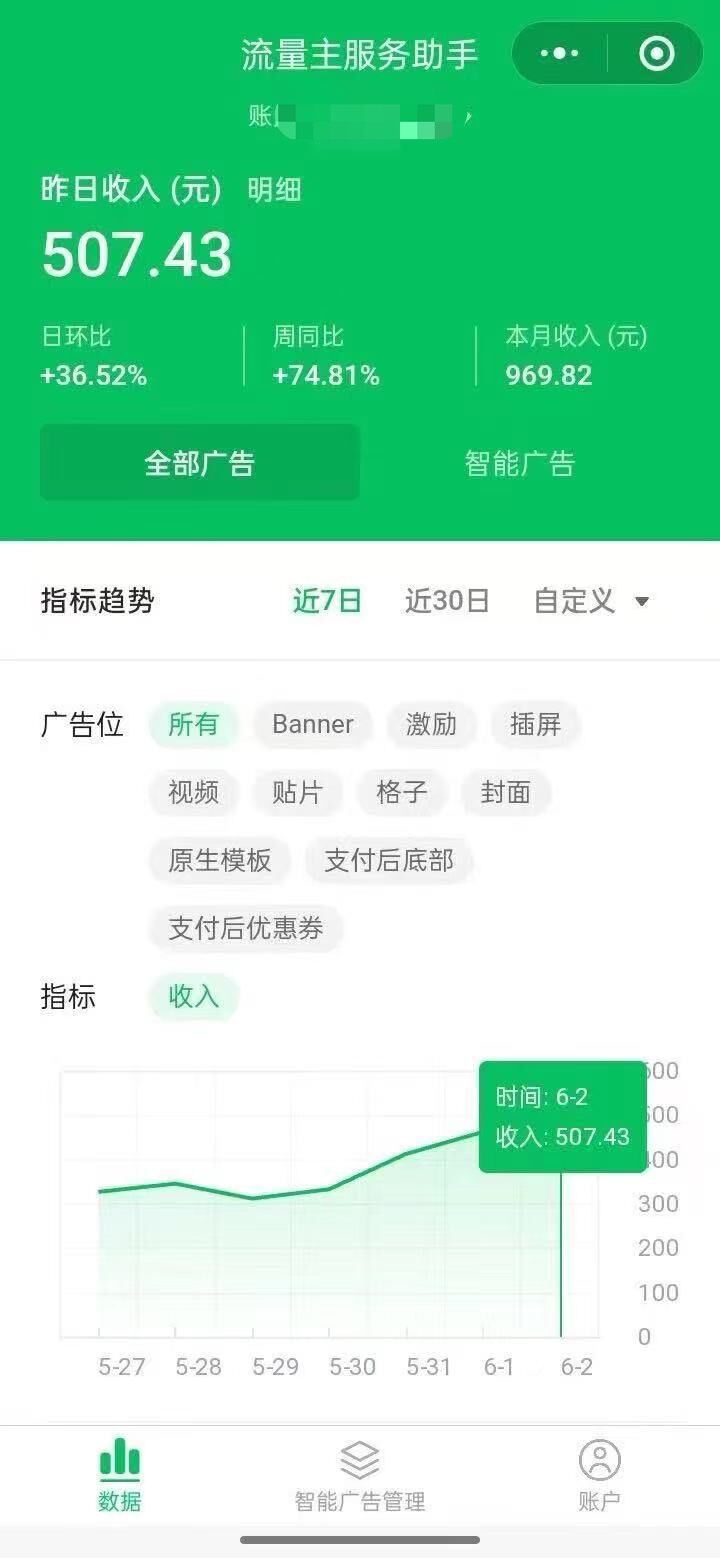720x1558 pixels.
Task: Show the 近30日 trend
Action: [447, 601]
